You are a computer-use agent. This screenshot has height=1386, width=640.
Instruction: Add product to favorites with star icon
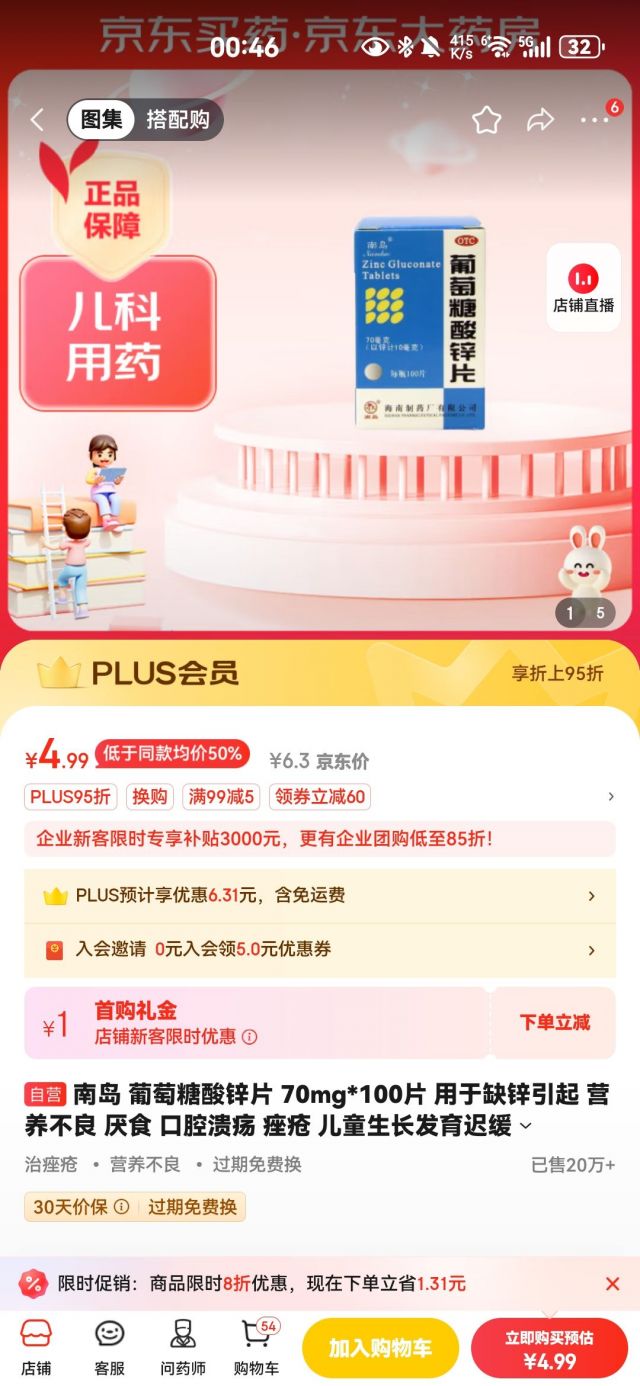pyautogui.click(x=486, y=120)
